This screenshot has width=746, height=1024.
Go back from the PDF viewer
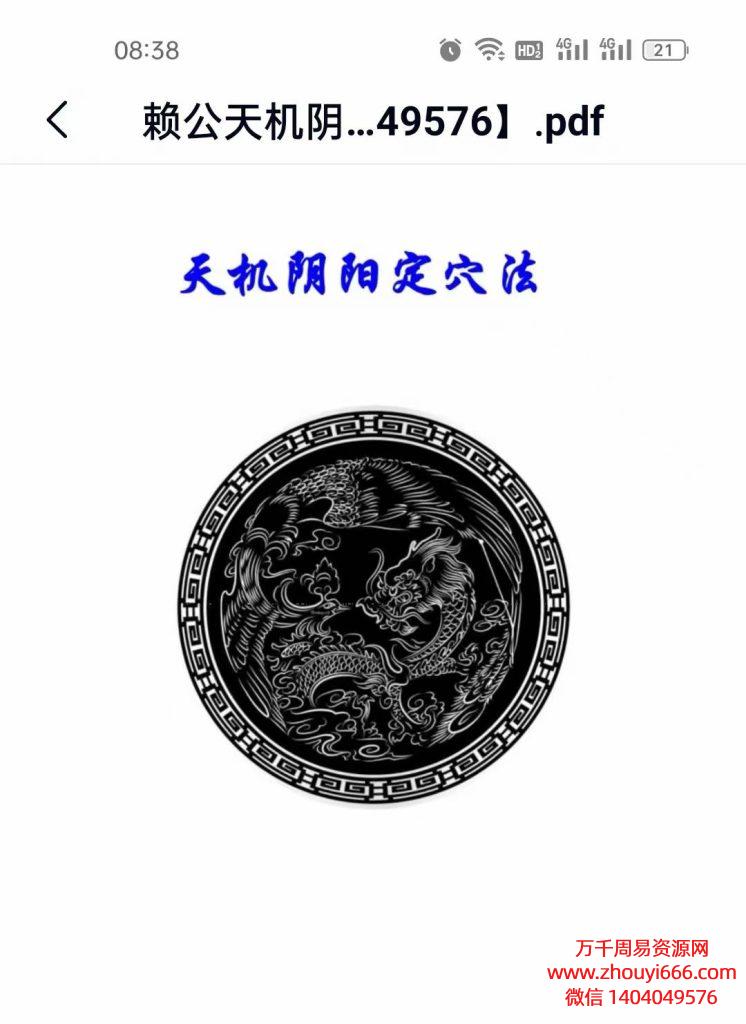(57, 120)
